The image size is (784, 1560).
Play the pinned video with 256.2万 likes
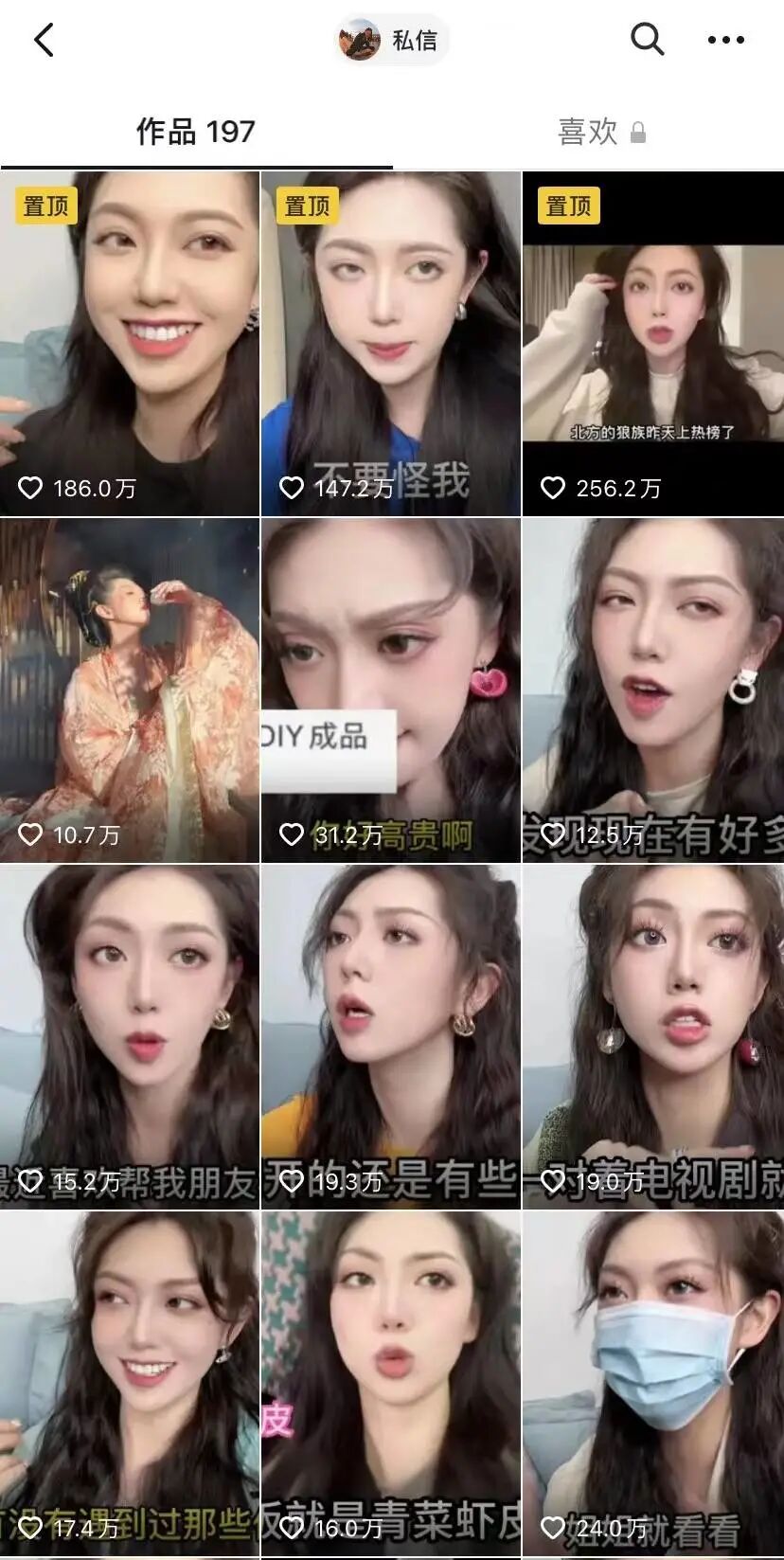pyautogui.click(x=653, y=344)
